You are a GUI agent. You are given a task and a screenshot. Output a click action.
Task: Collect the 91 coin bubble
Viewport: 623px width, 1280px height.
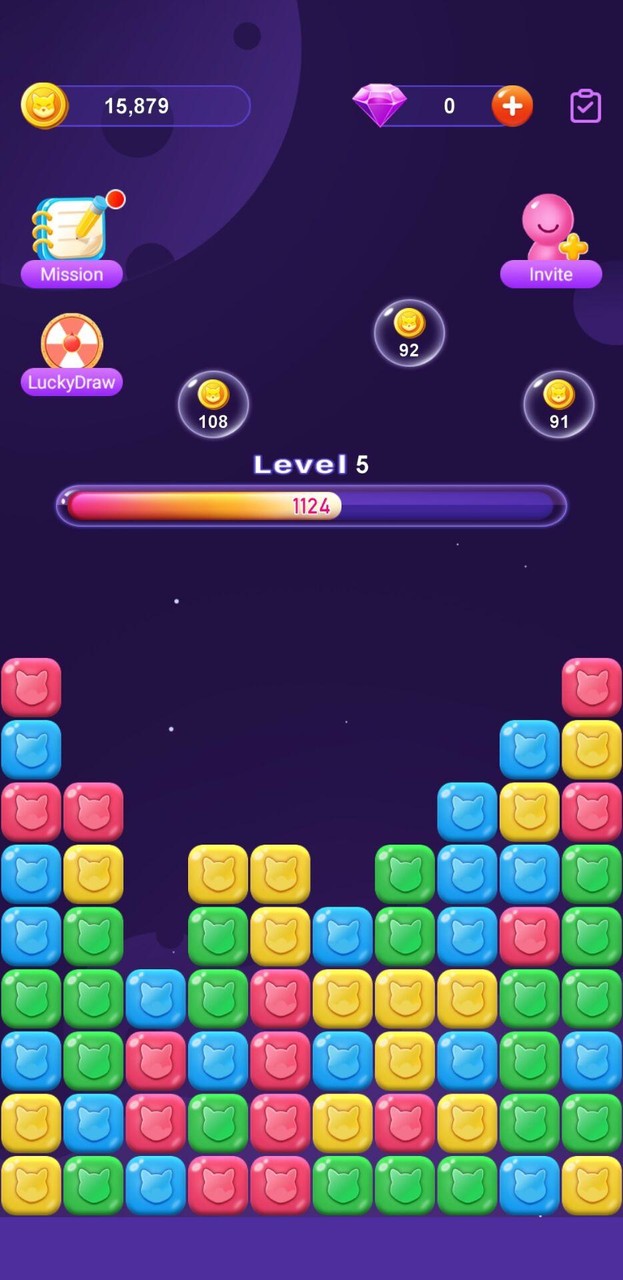click(x=559, y=404)
